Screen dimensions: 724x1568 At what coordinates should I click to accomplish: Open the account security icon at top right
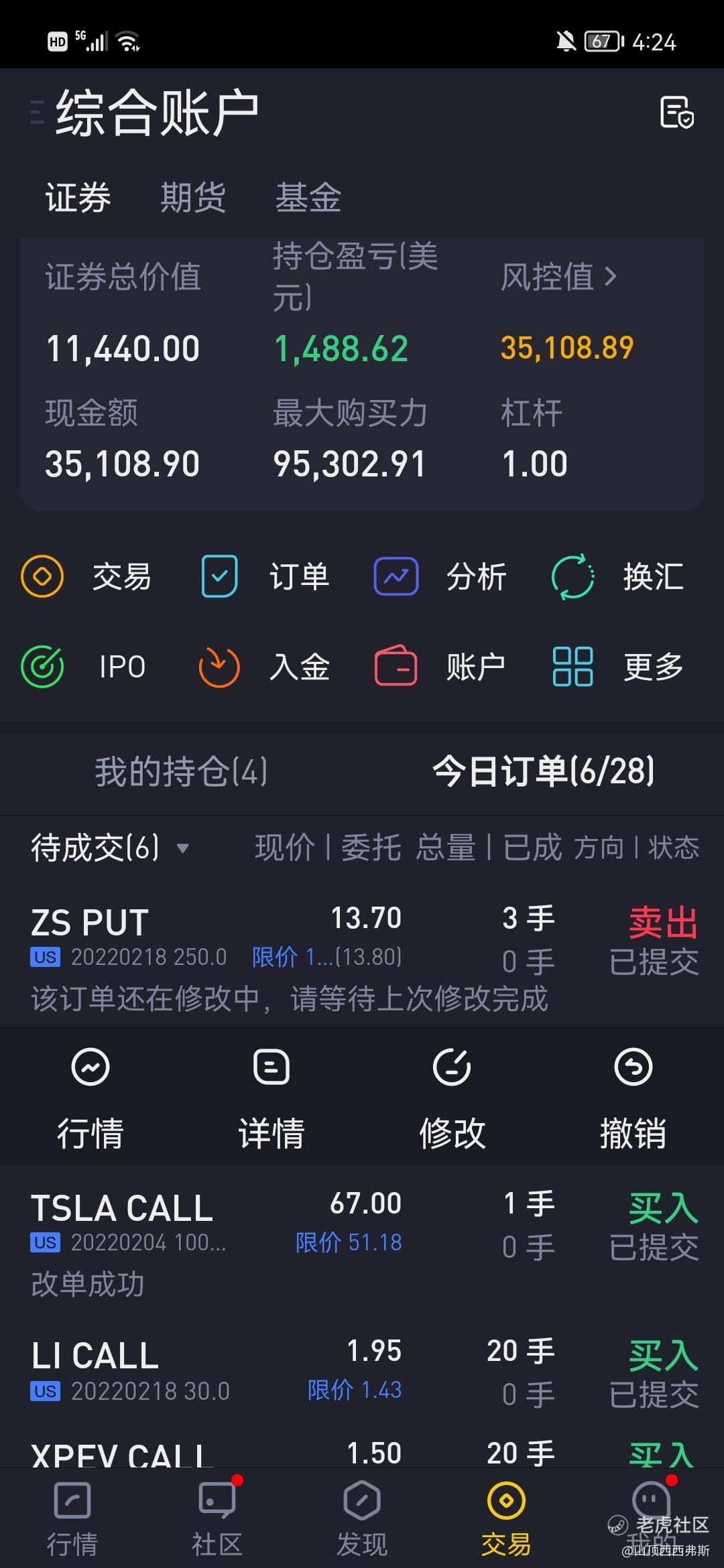(676, 112)
